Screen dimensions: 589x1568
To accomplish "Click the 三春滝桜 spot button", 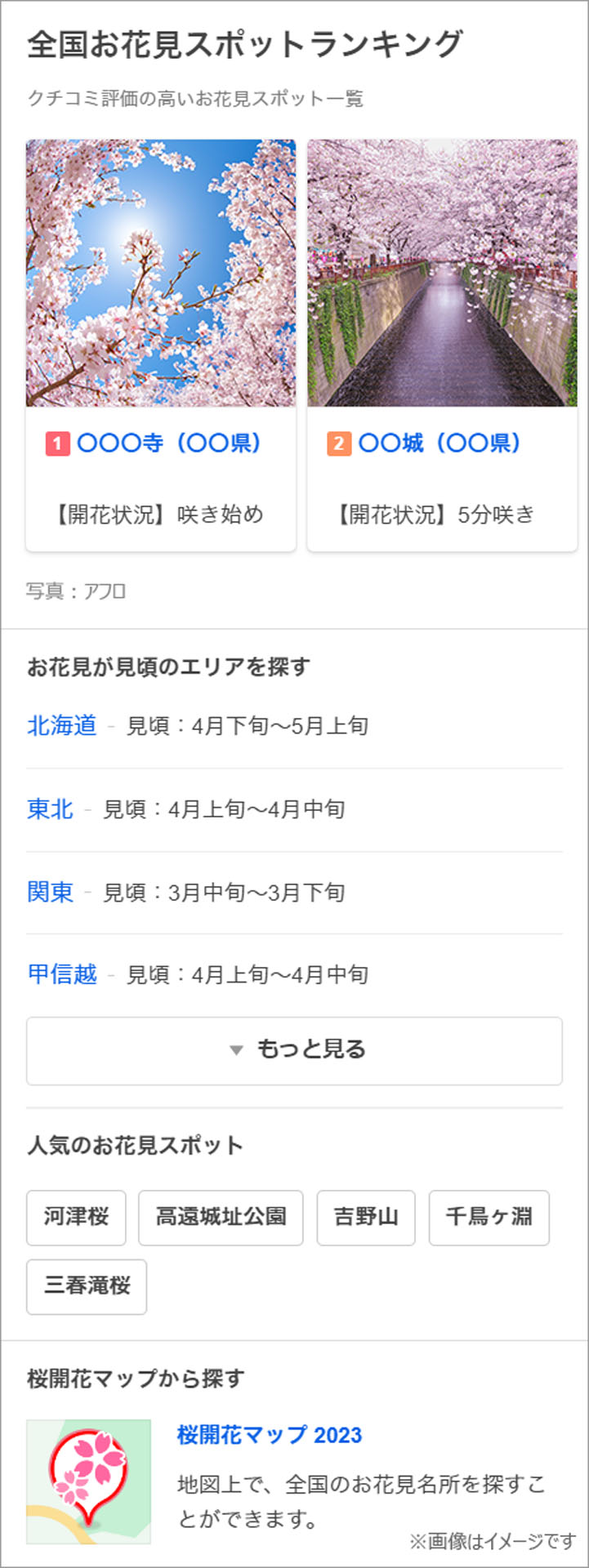I will (x=86, y=1287).
